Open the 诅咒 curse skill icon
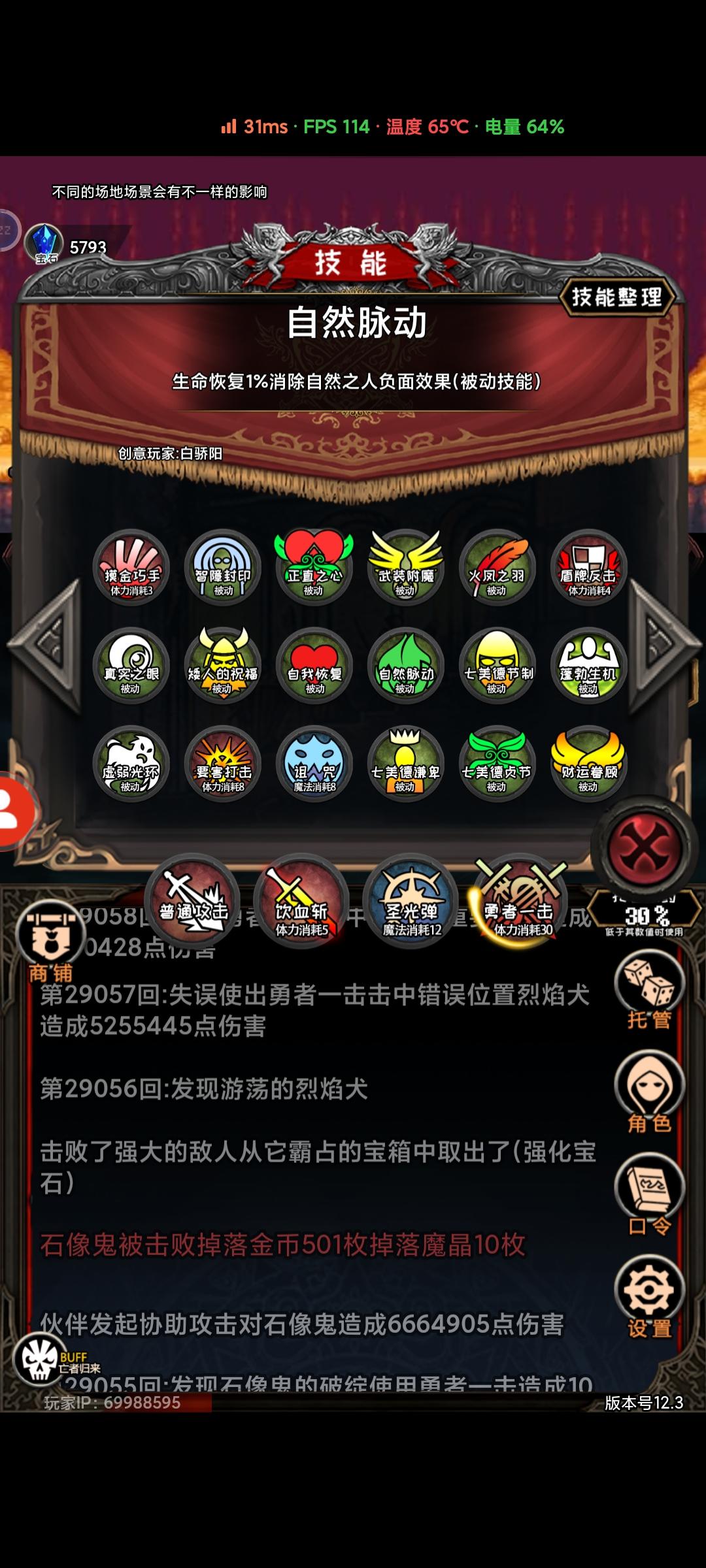 [314, 764]
